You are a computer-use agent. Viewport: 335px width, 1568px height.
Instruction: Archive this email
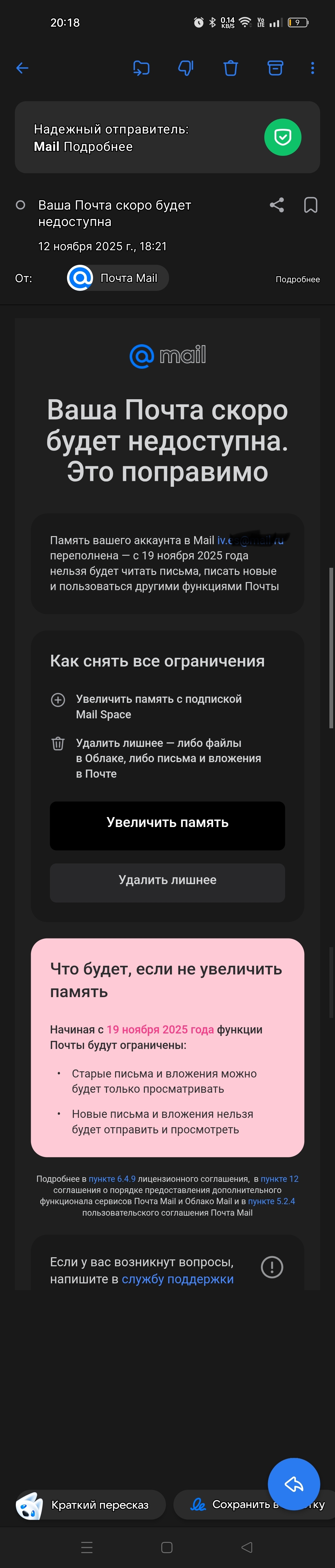275,68
